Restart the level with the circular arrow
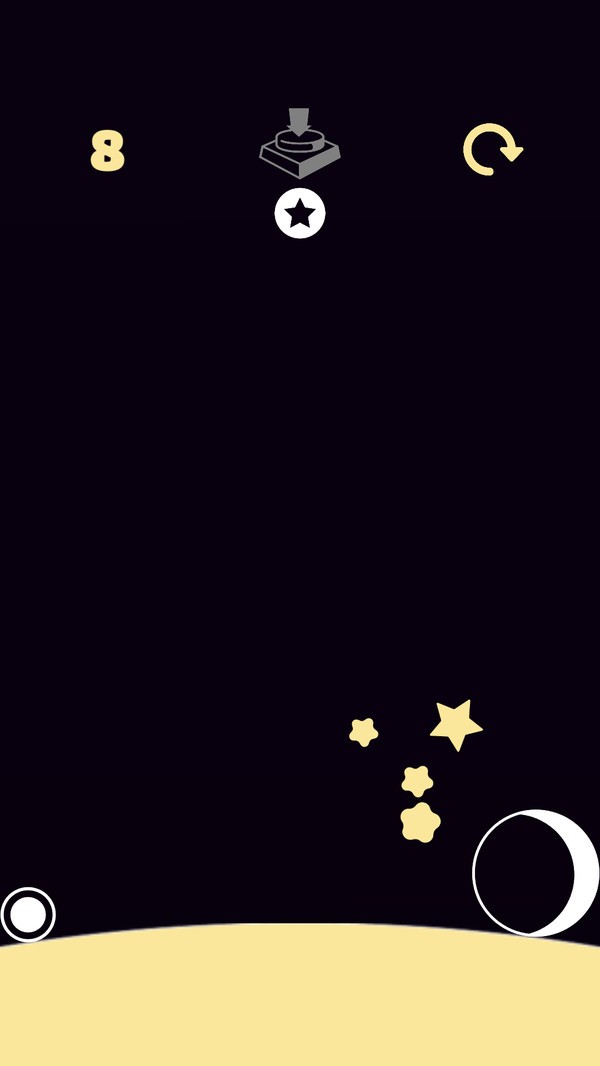600x1066 pixels. (x=491, y=150)
